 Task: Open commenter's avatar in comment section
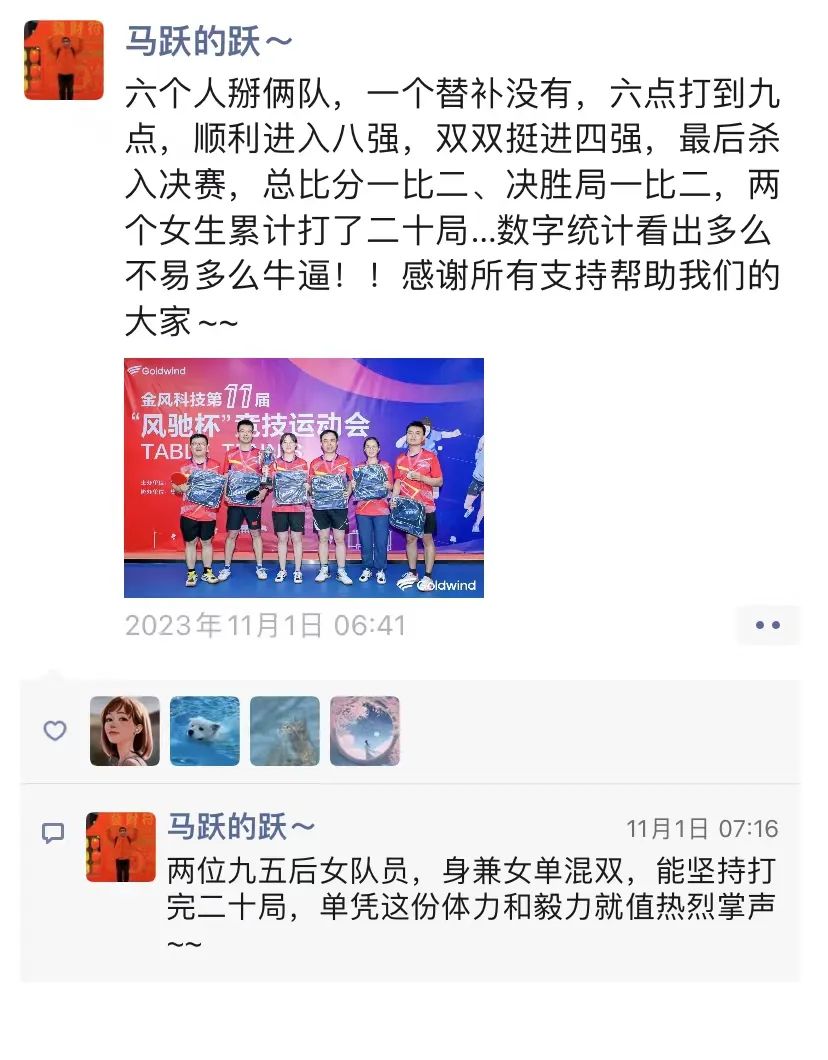tap(121, 847)
